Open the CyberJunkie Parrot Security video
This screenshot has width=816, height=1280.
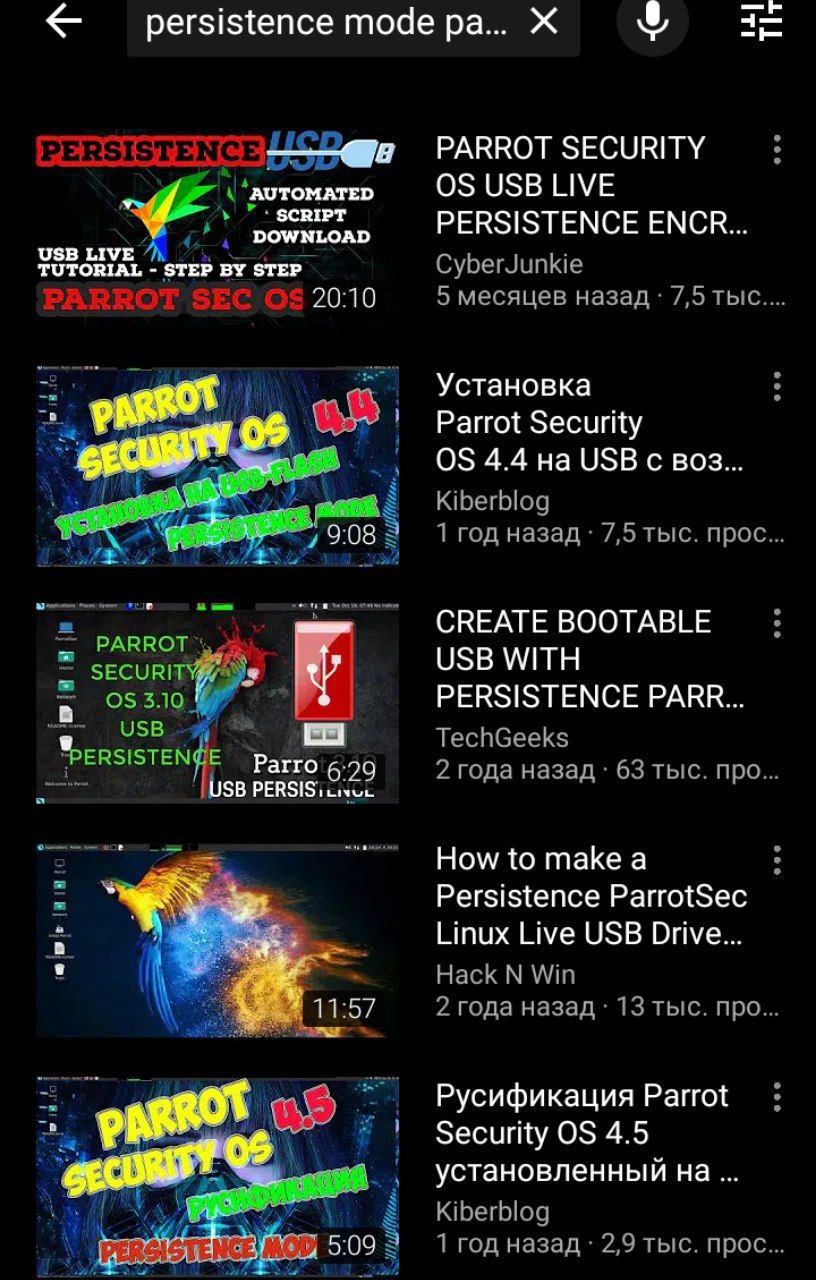pyautogui.click(x=217, y=222)
